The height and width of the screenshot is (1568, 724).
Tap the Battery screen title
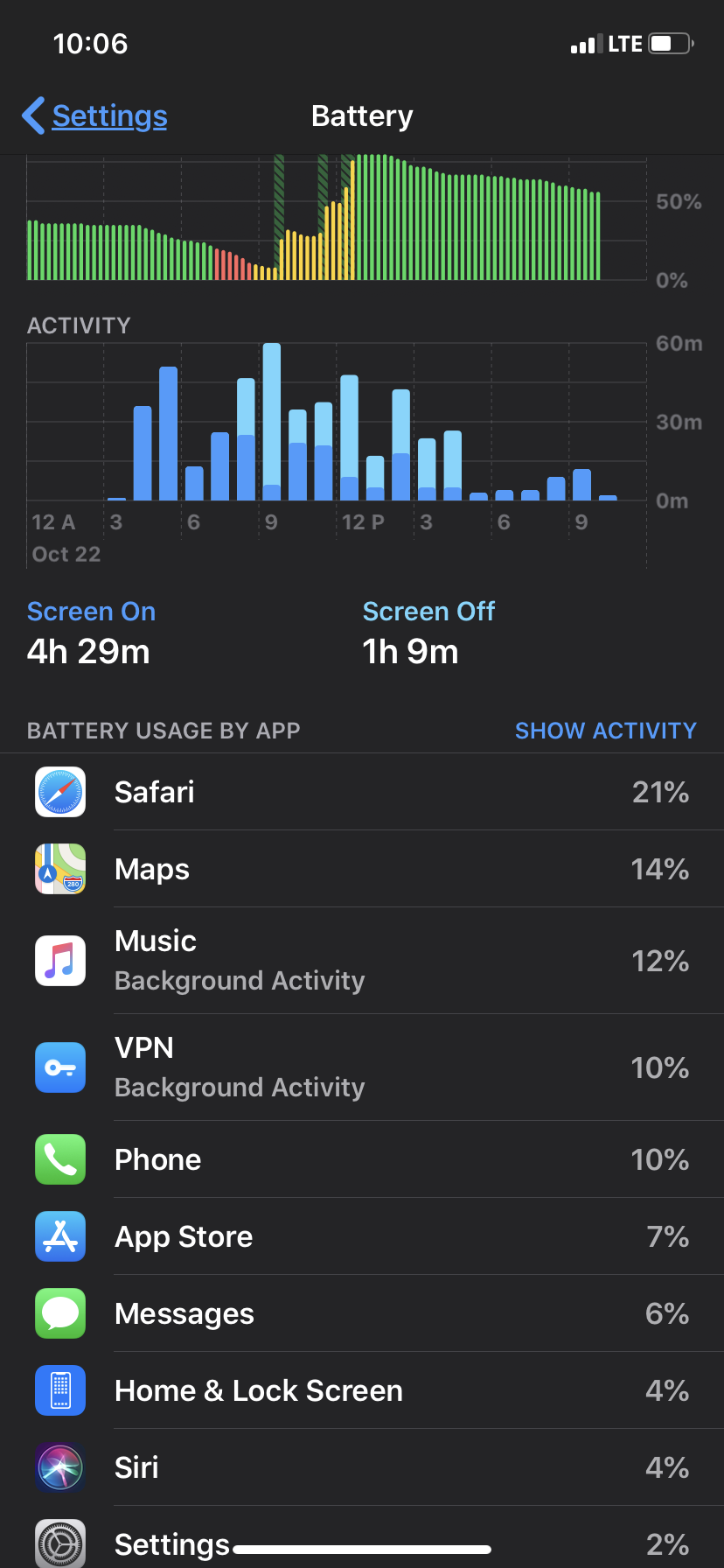(x=362, y=115)
